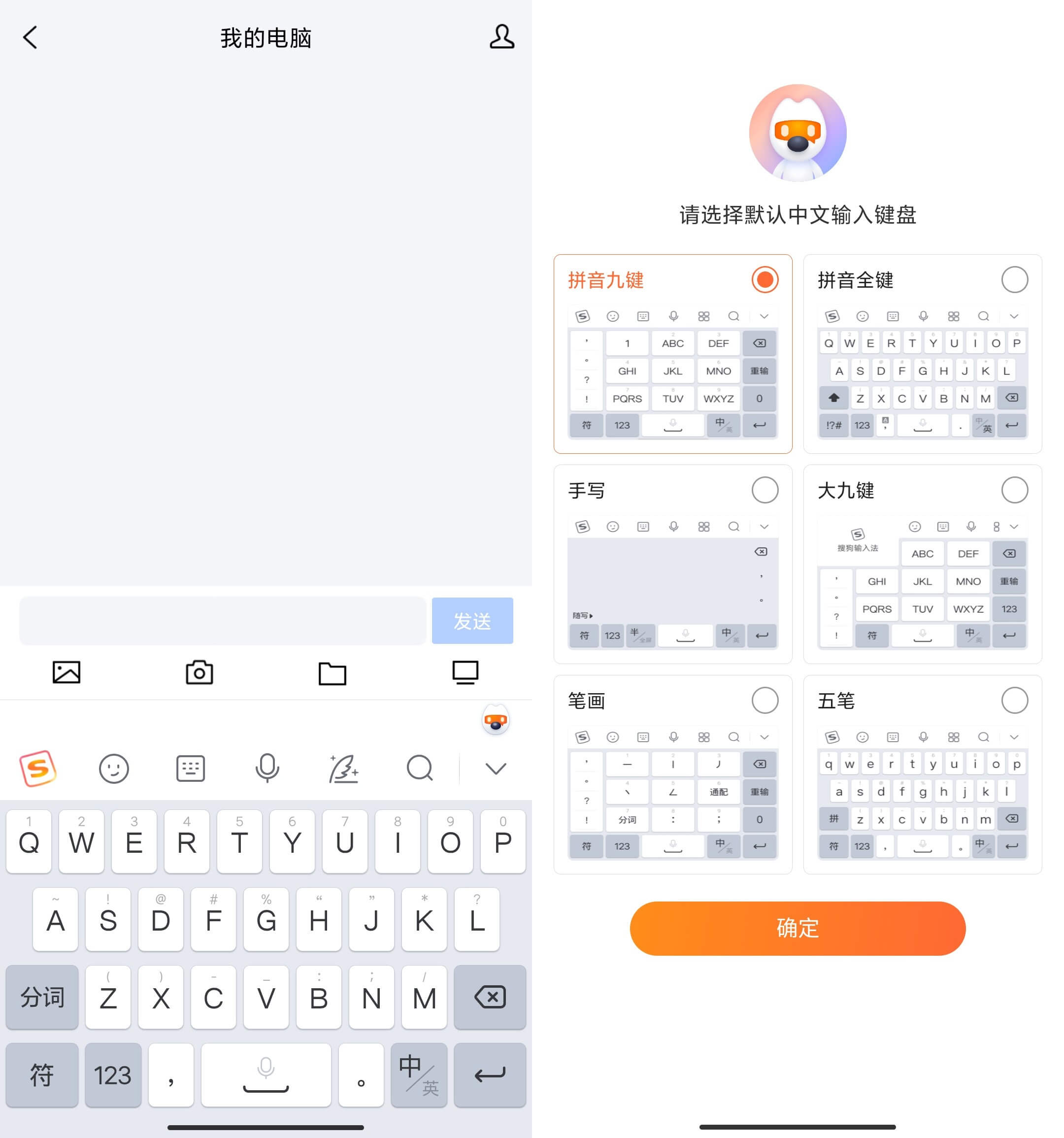Open the computer screen icon
Viewport: 1064px width, 1138px height.
click(465, 672)
